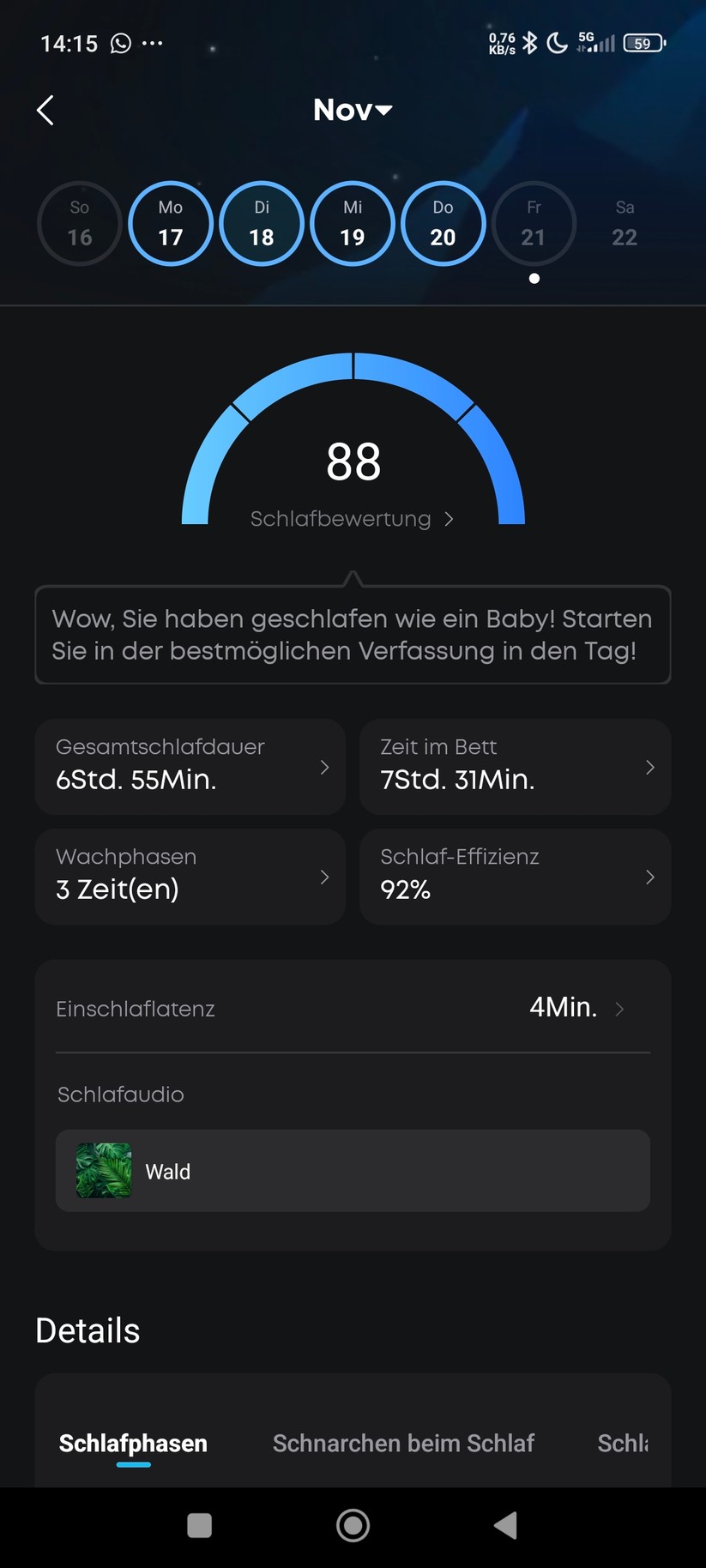Image resolution: width=706 pixels, height=1568 pixels.
Task: Open the Nov month dropdown
Action: [353, 110]
